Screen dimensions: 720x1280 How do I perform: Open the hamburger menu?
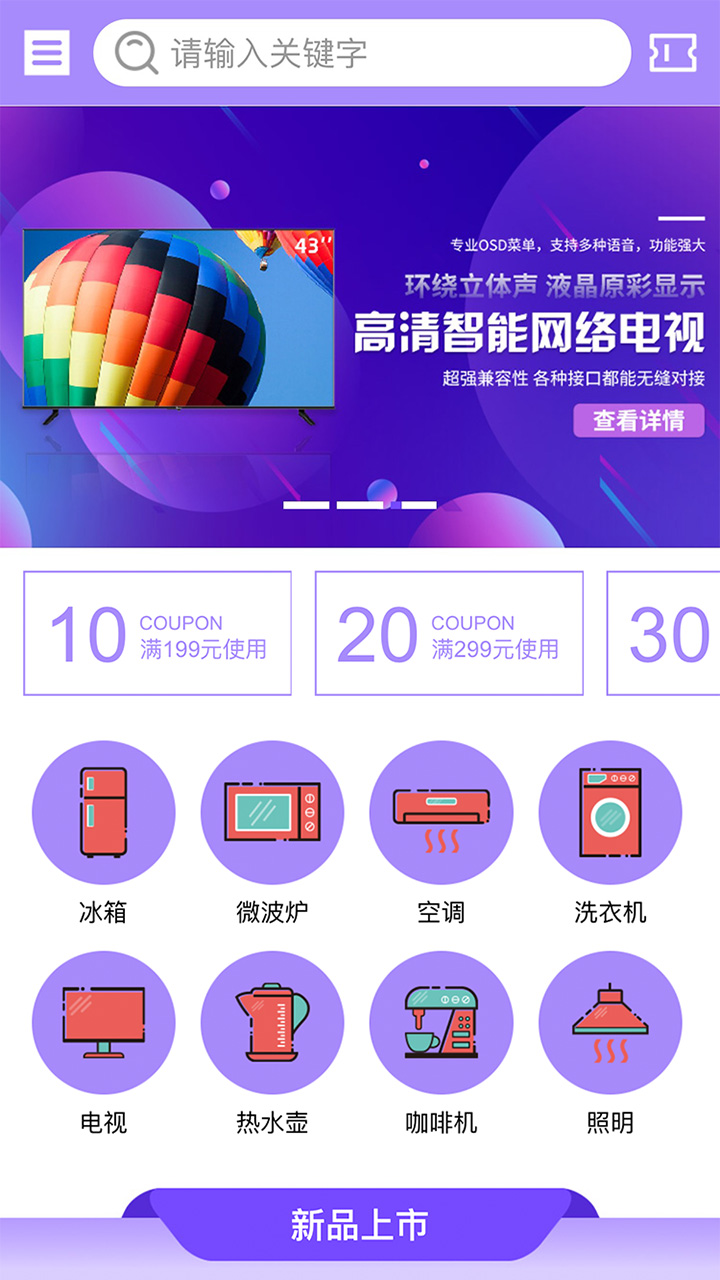[x=47, y=52]
